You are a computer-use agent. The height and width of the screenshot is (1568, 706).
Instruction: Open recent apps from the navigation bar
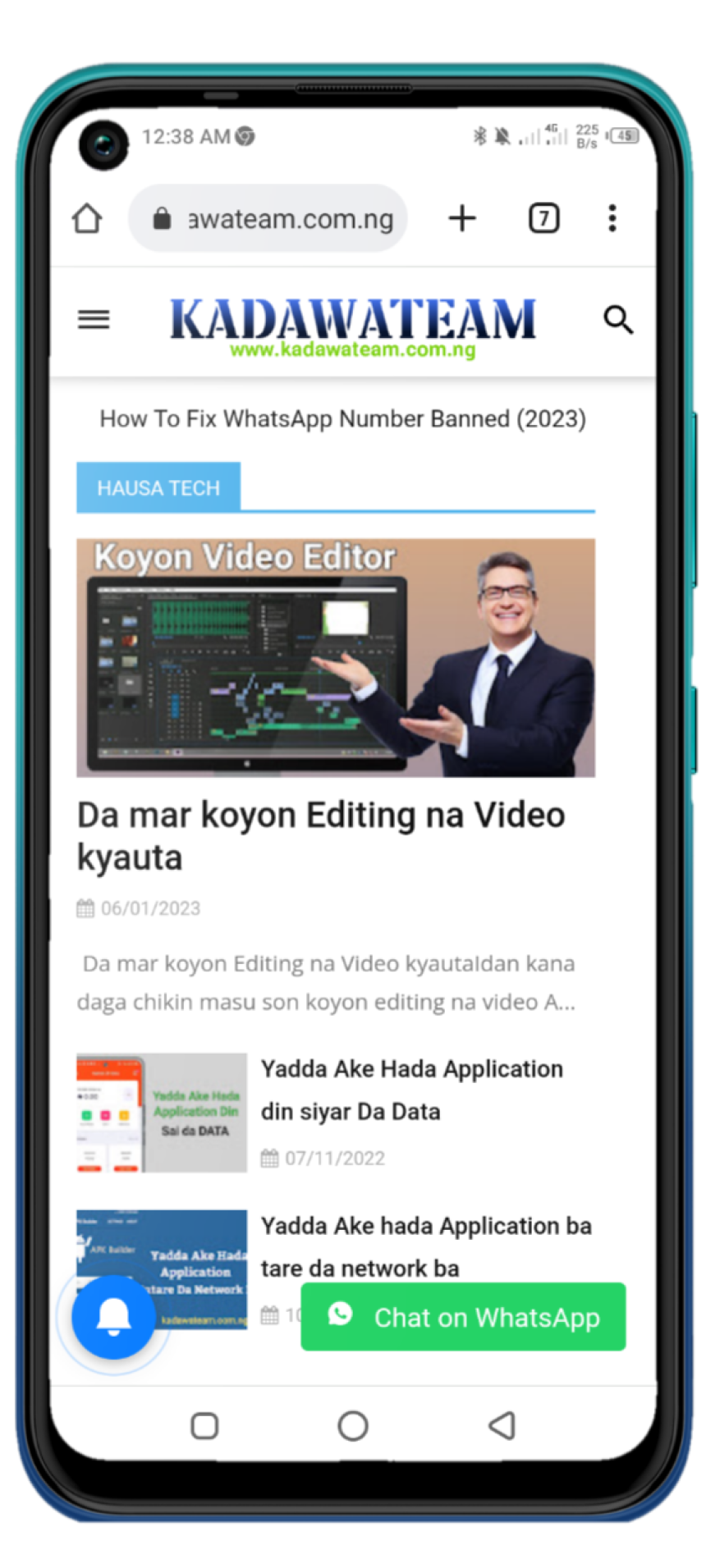click(204, 1426)
